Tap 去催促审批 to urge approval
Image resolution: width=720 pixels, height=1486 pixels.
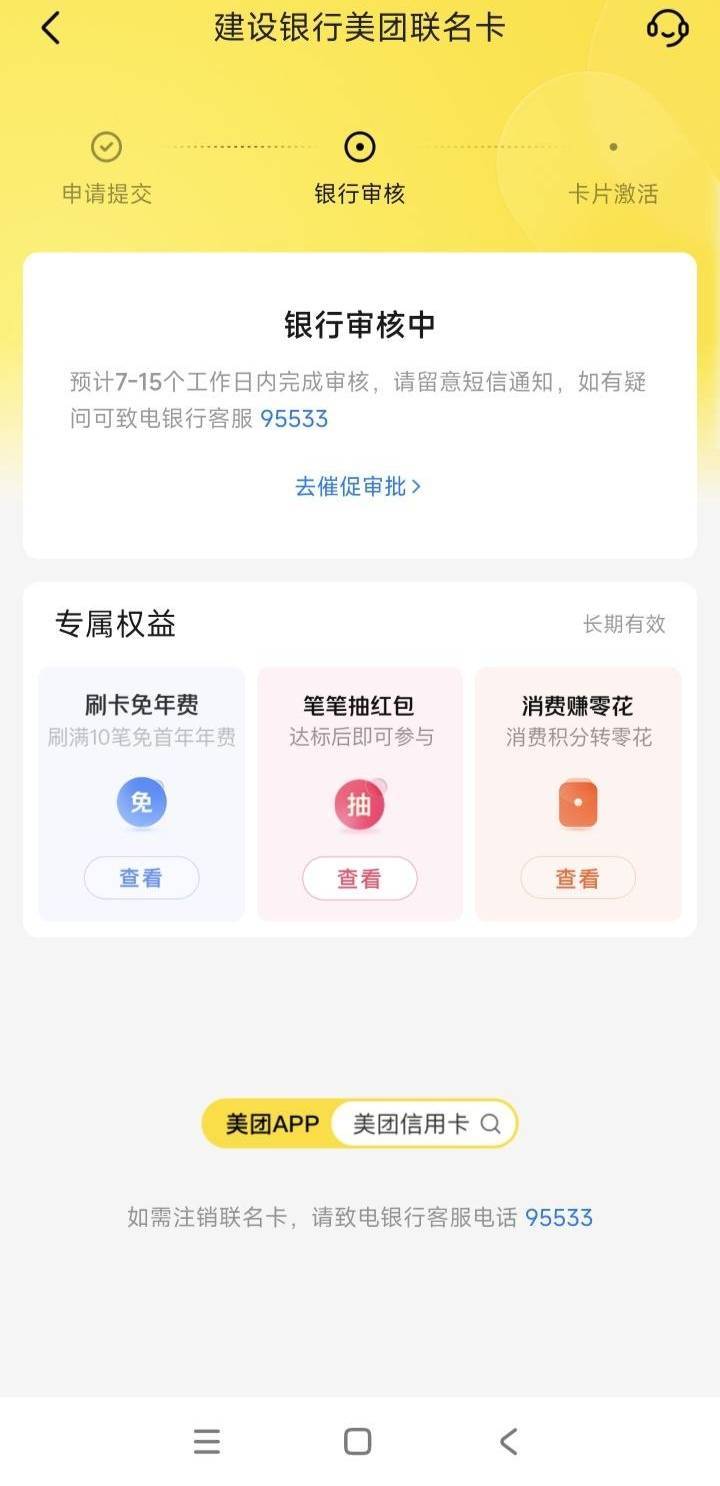click(x=358, y=487)
